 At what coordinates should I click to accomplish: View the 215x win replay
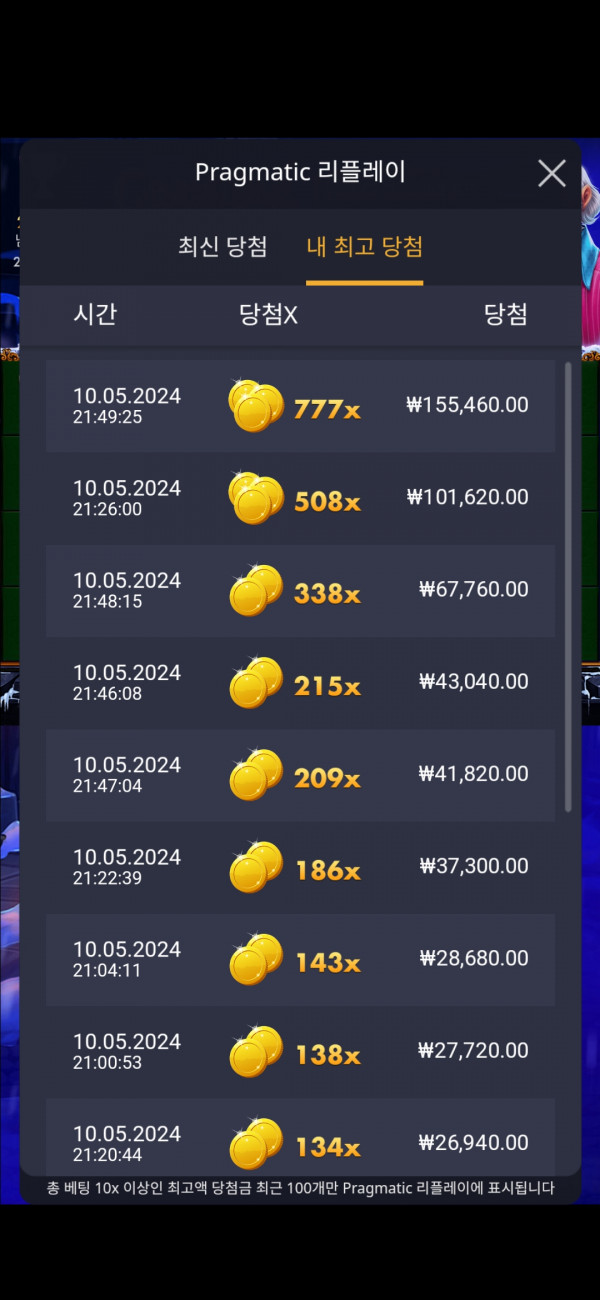click(x=300, y=683)
